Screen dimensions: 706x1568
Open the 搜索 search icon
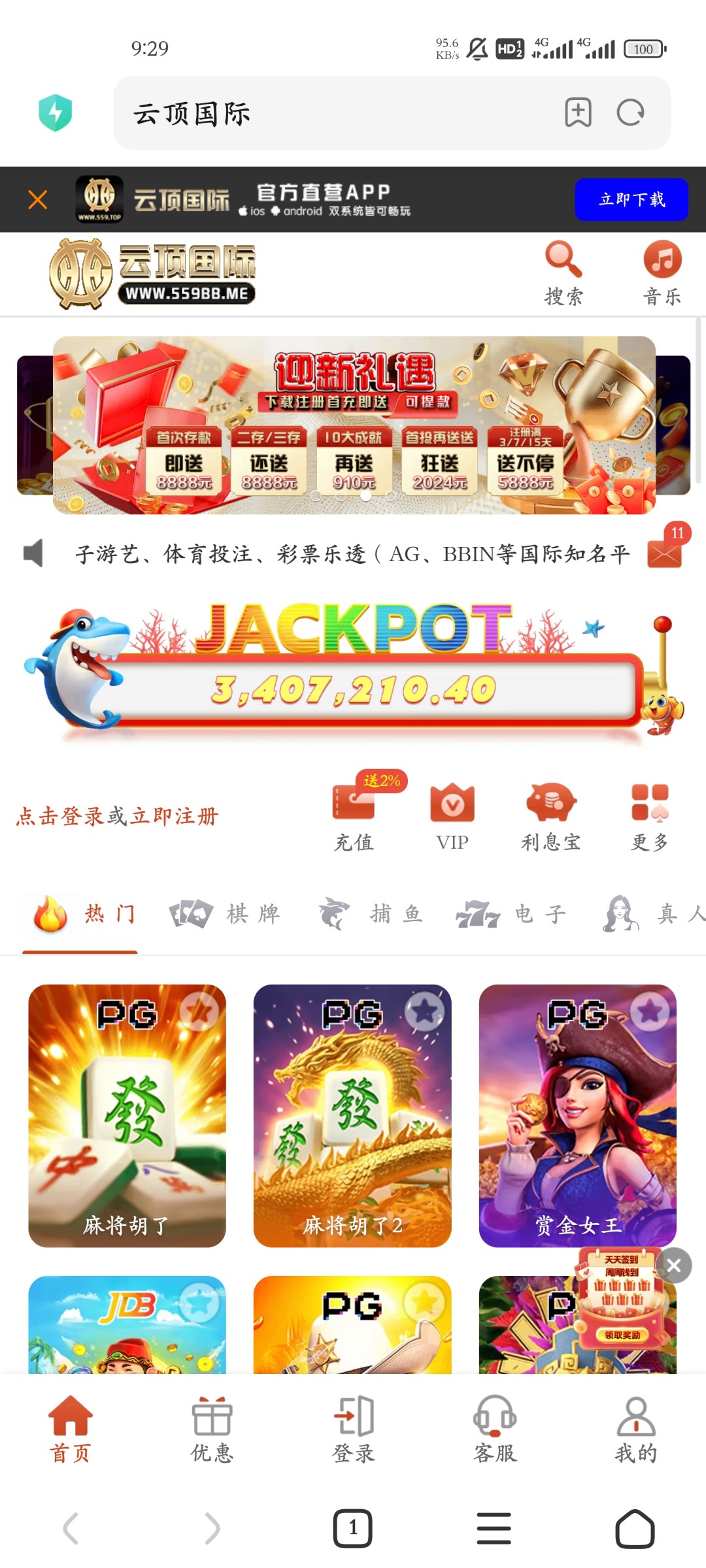[x=563, y=273]
